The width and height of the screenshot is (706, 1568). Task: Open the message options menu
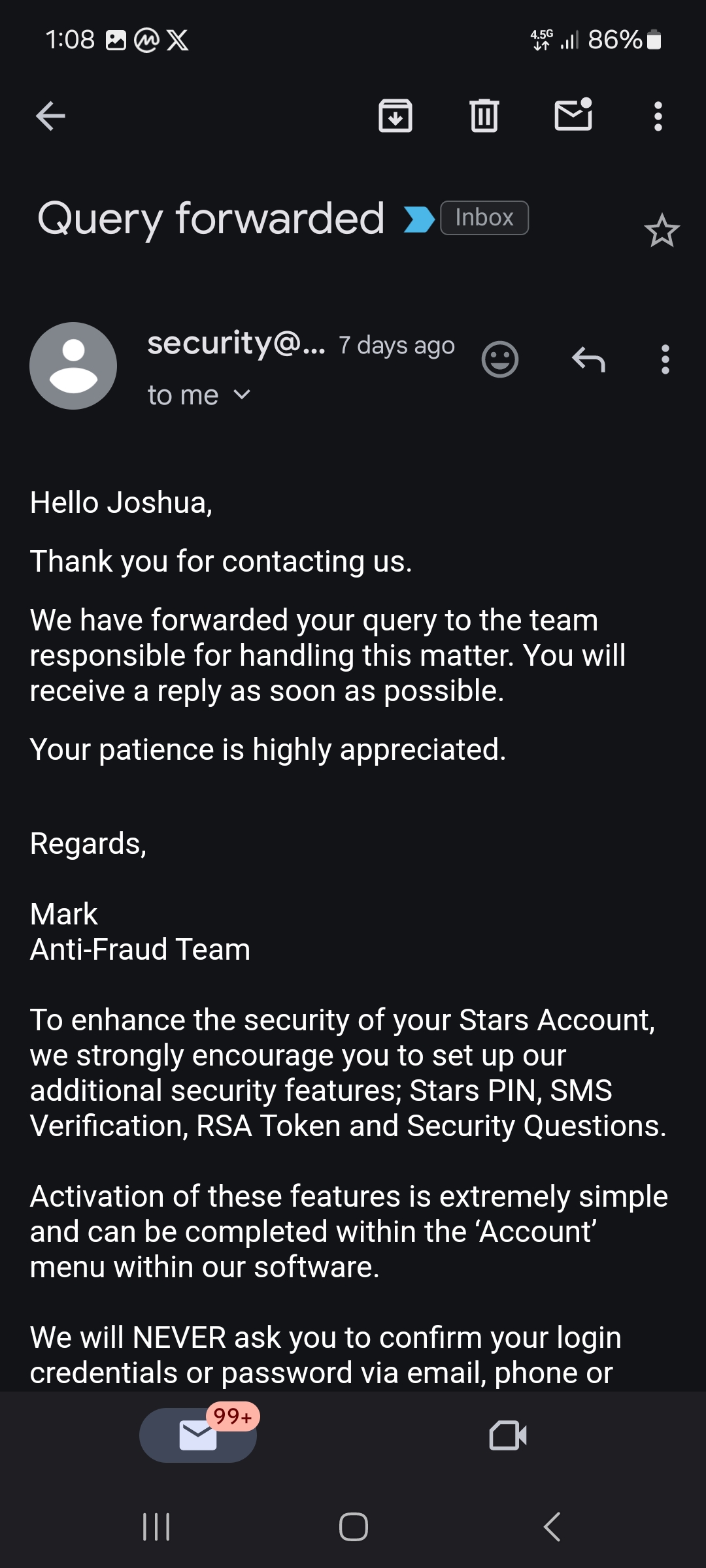[x=665, y=359]
